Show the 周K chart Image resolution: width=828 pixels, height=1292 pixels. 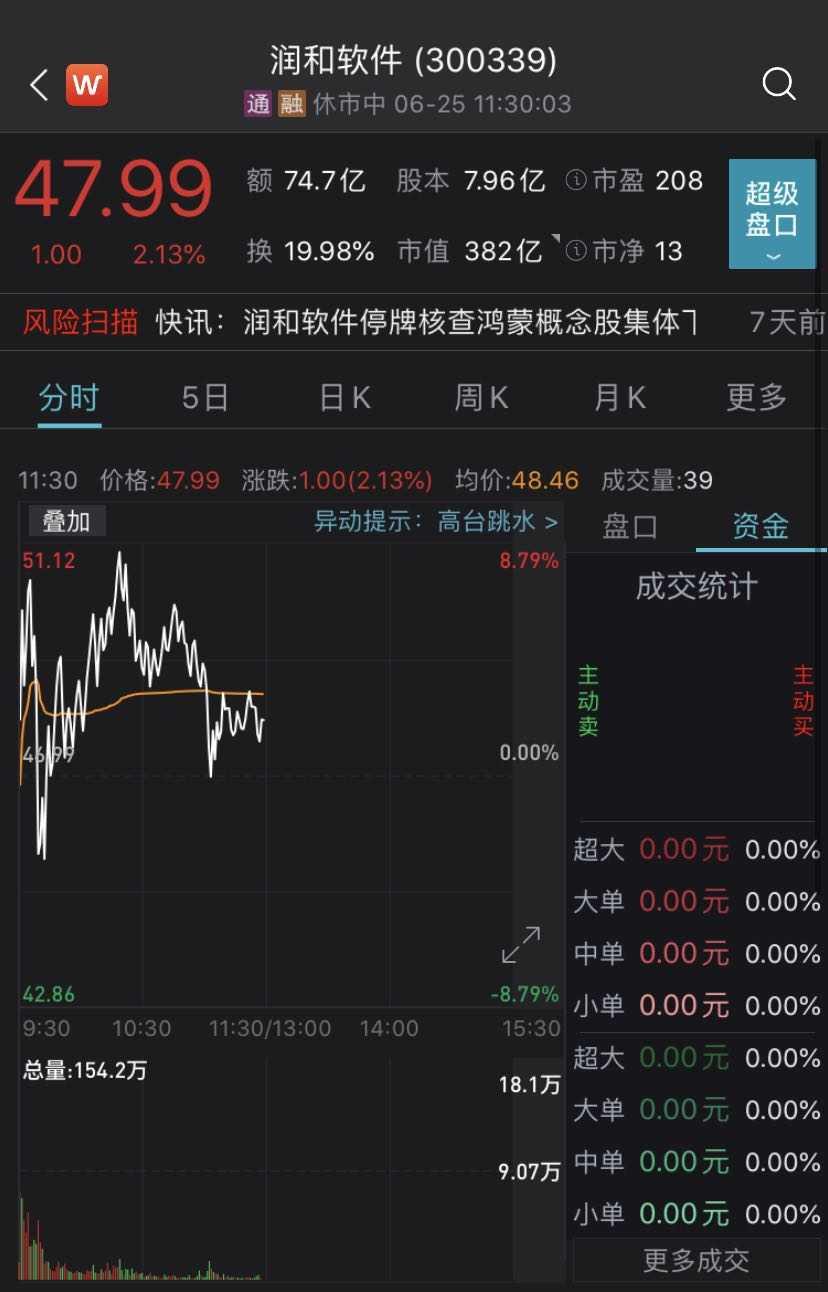[481, 398]
